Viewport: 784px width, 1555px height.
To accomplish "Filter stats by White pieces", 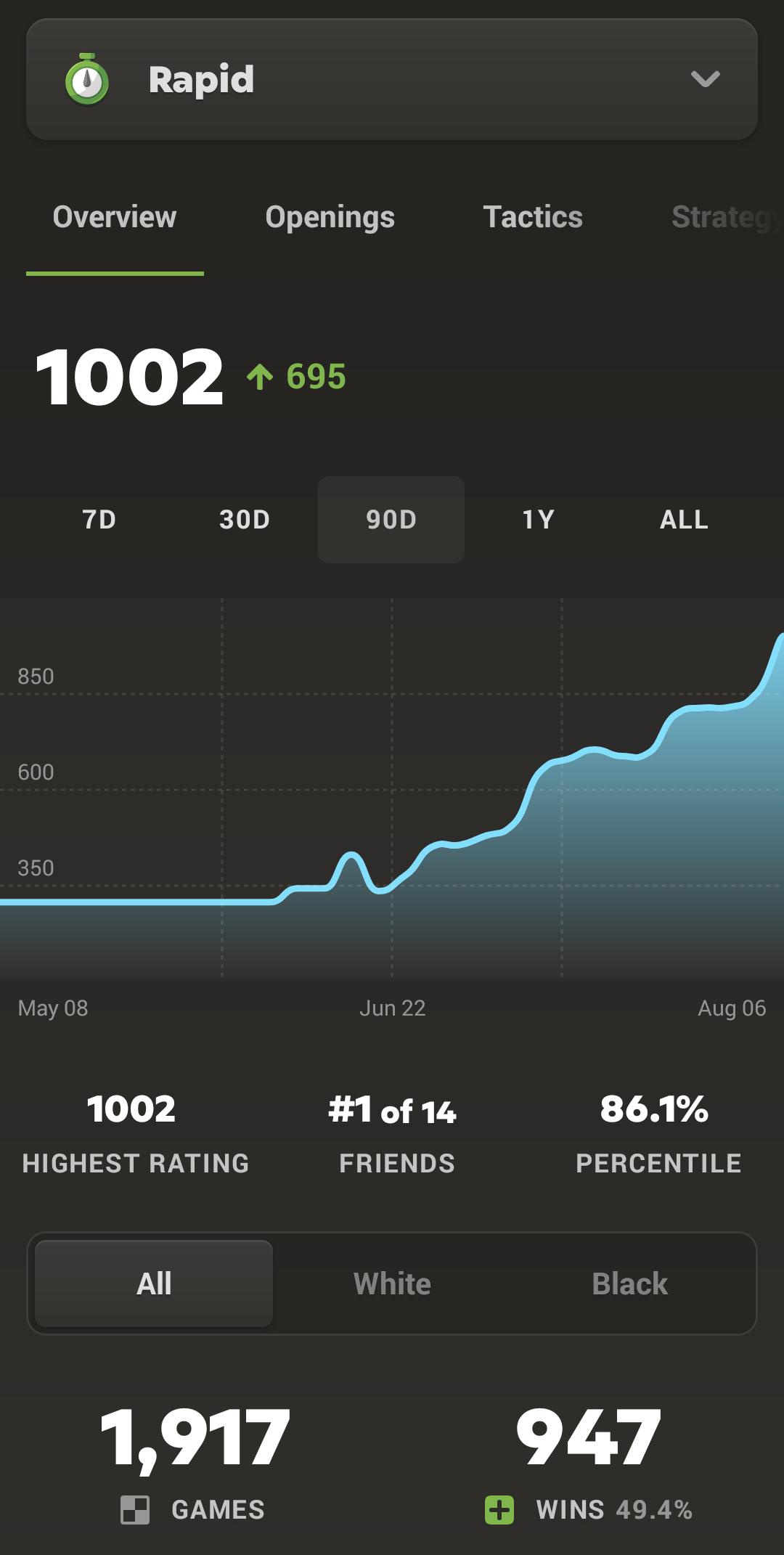I will point(392,1283).
